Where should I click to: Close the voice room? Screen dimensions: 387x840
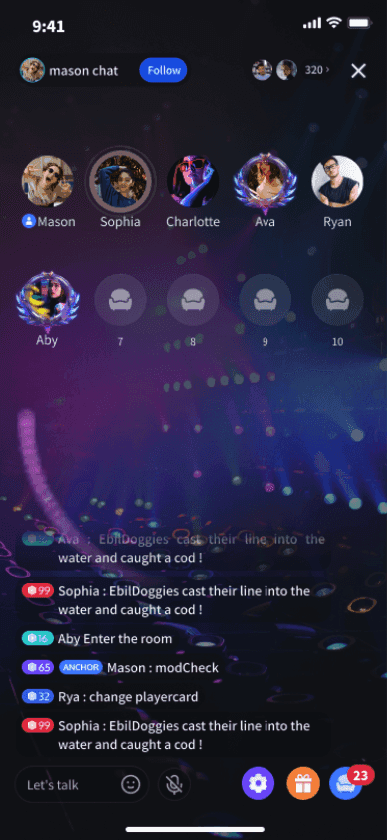coord(358,71)
